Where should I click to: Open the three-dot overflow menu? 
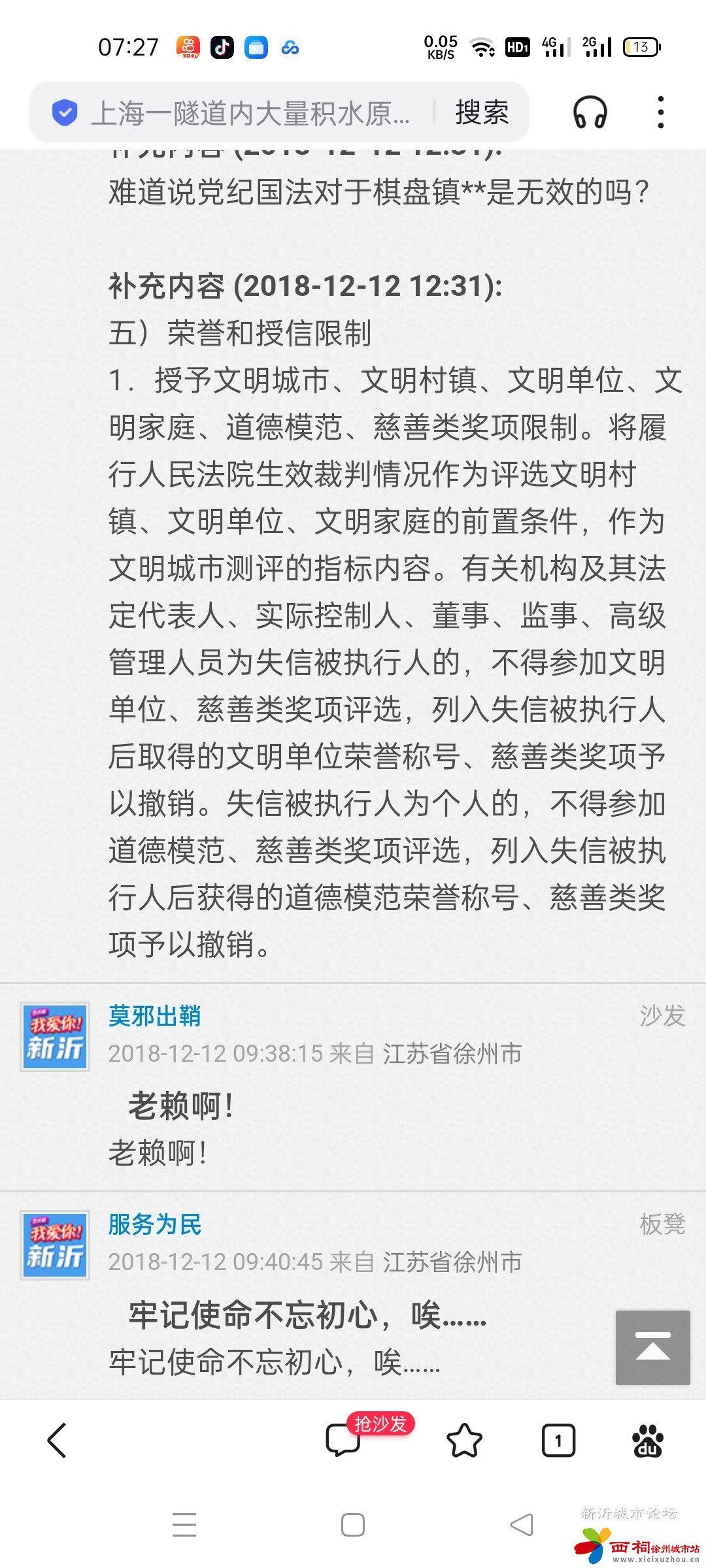(661, 112)
